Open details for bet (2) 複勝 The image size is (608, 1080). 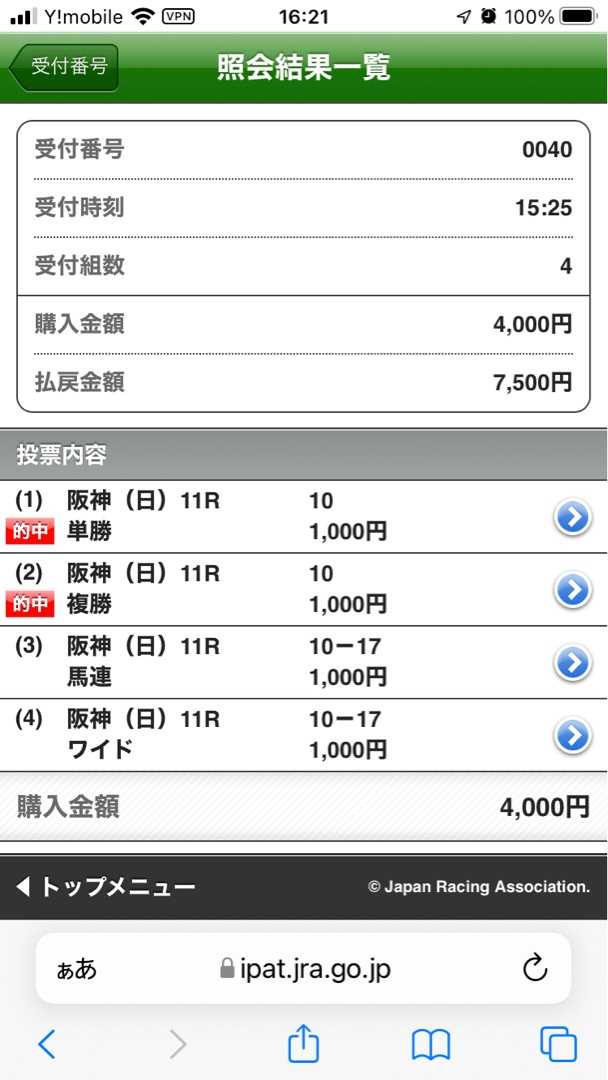[x=572, y=590]
